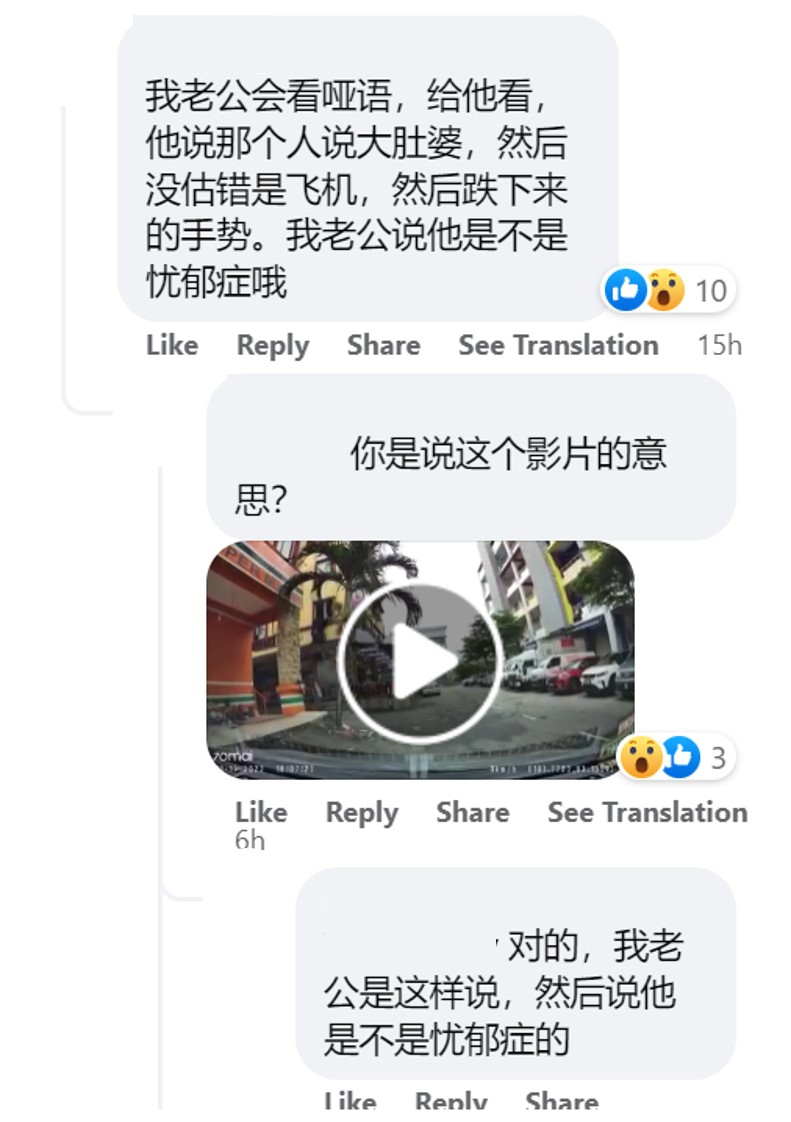View the 3 reactions on the video reply
The height and width of the screenshot is (1122, 791).
point(675,758)
